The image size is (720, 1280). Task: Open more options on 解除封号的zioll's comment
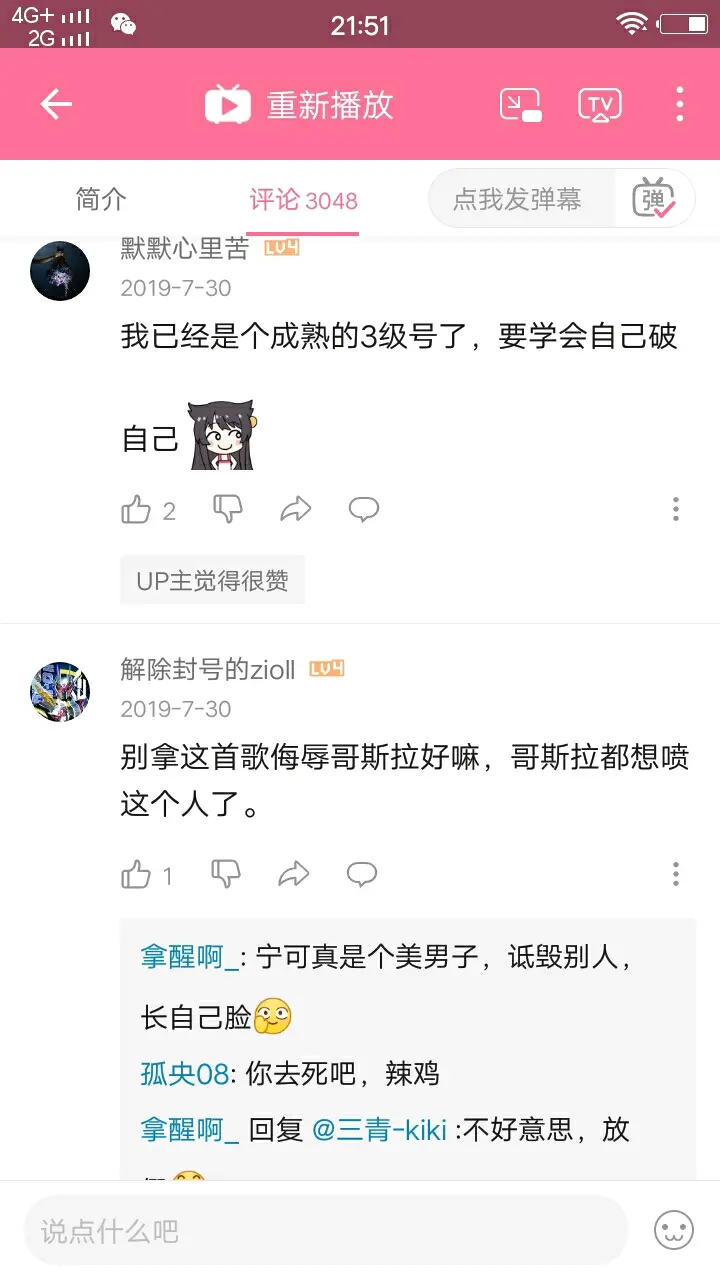[676, 875]
